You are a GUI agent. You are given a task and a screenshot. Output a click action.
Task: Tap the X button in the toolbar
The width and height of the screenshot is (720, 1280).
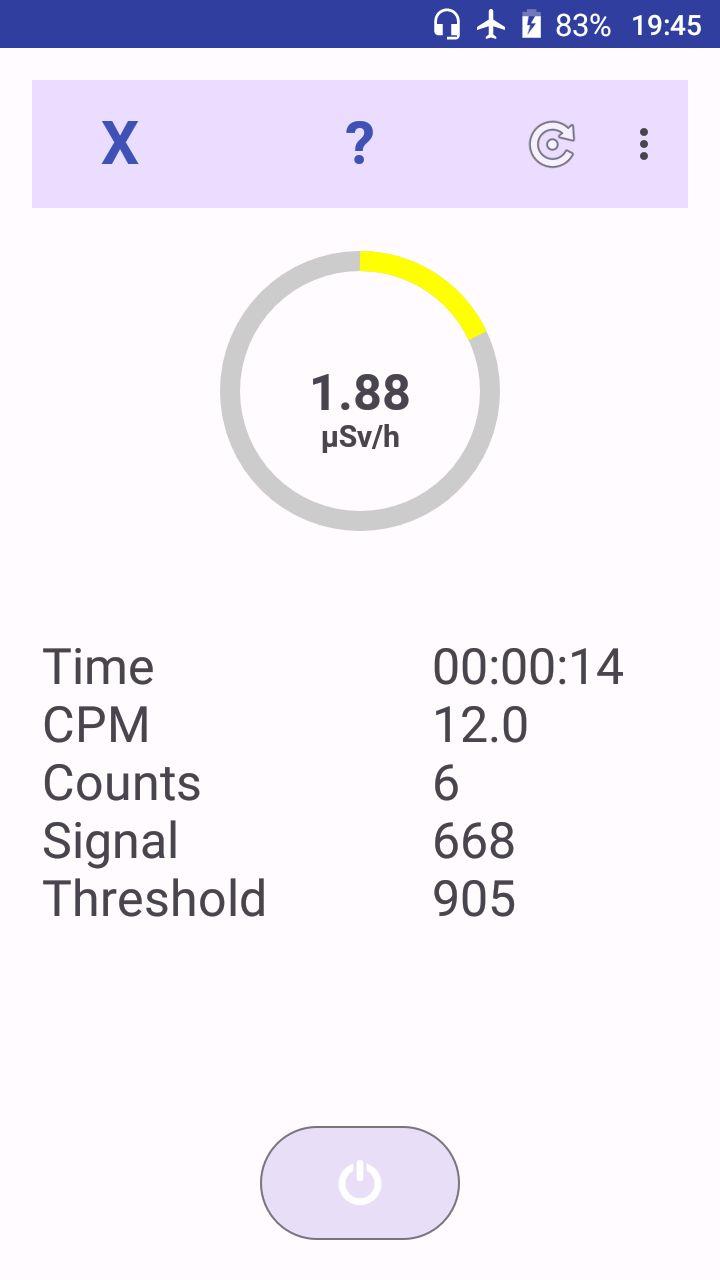pos(120,144)
